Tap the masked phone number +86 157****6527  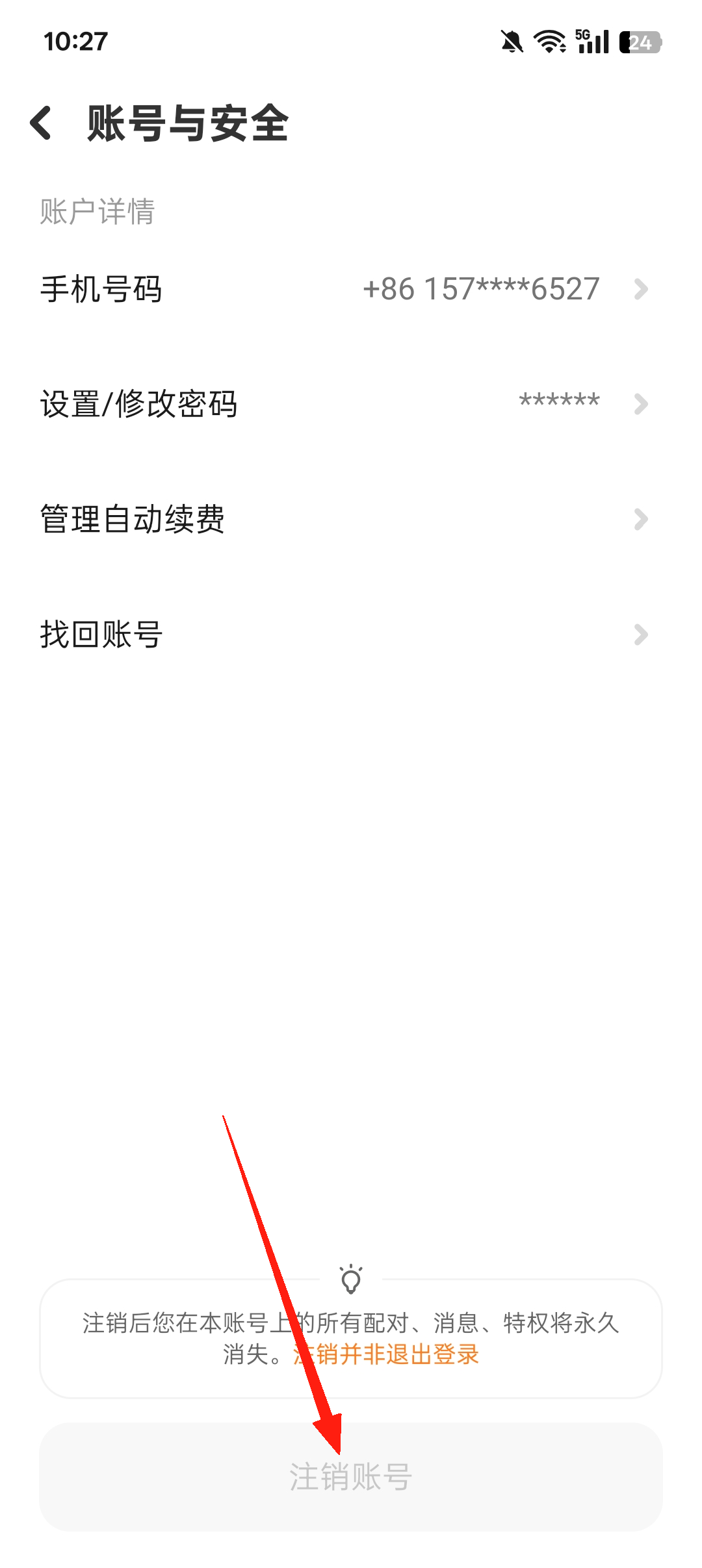[481, 289]
